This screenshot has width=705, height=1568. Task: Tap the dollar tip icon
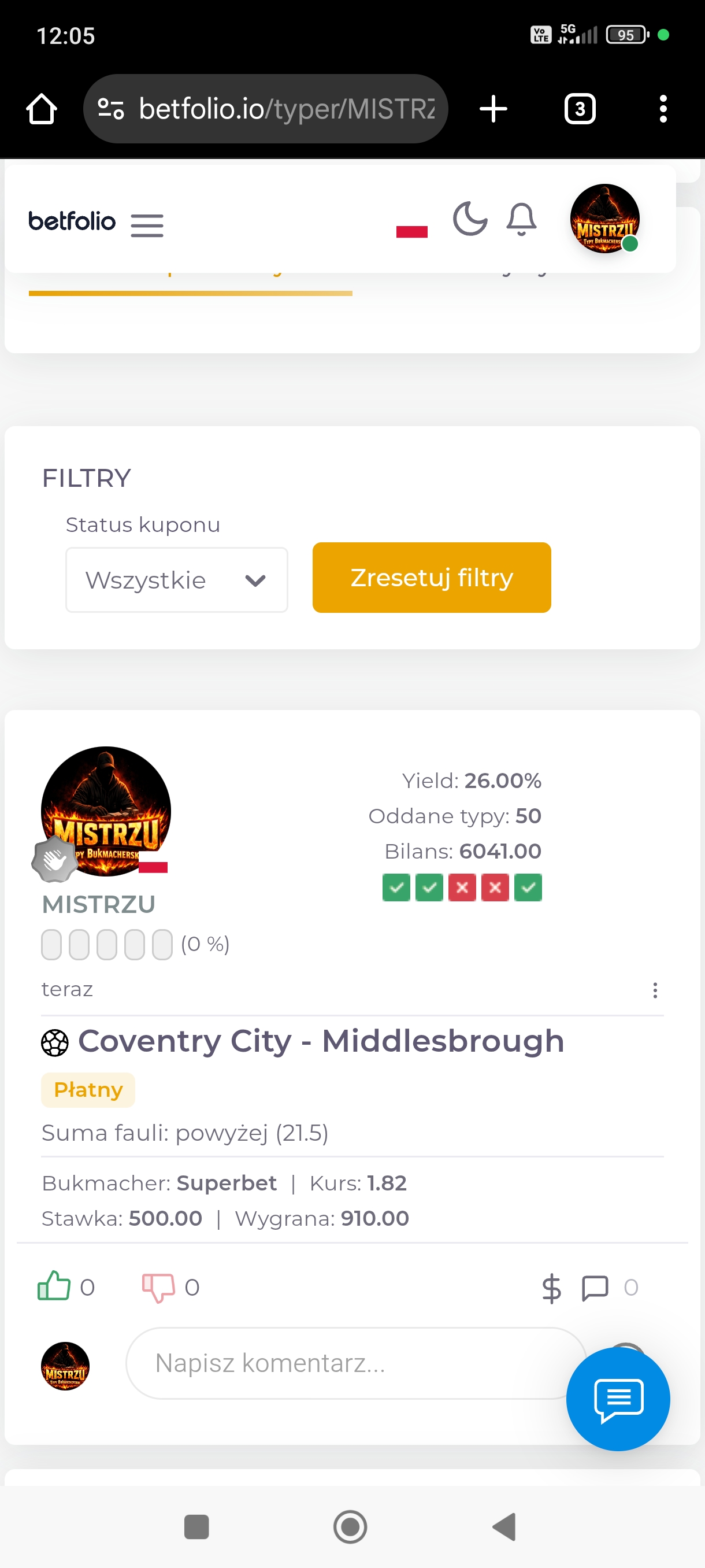551,1288
